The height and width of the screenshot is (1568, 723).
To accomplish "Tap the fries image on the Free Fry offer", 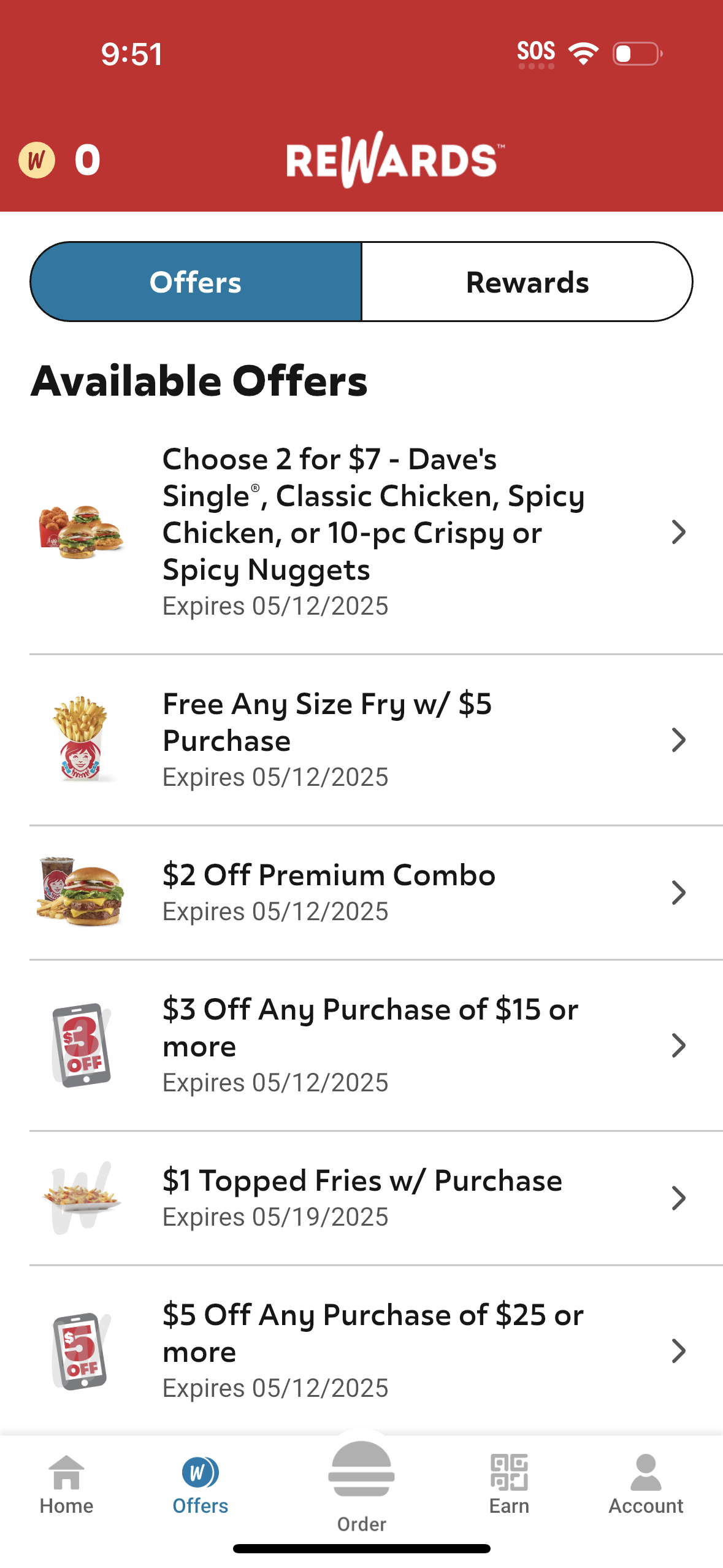I will pyautogui.click(x=82, y=739).
